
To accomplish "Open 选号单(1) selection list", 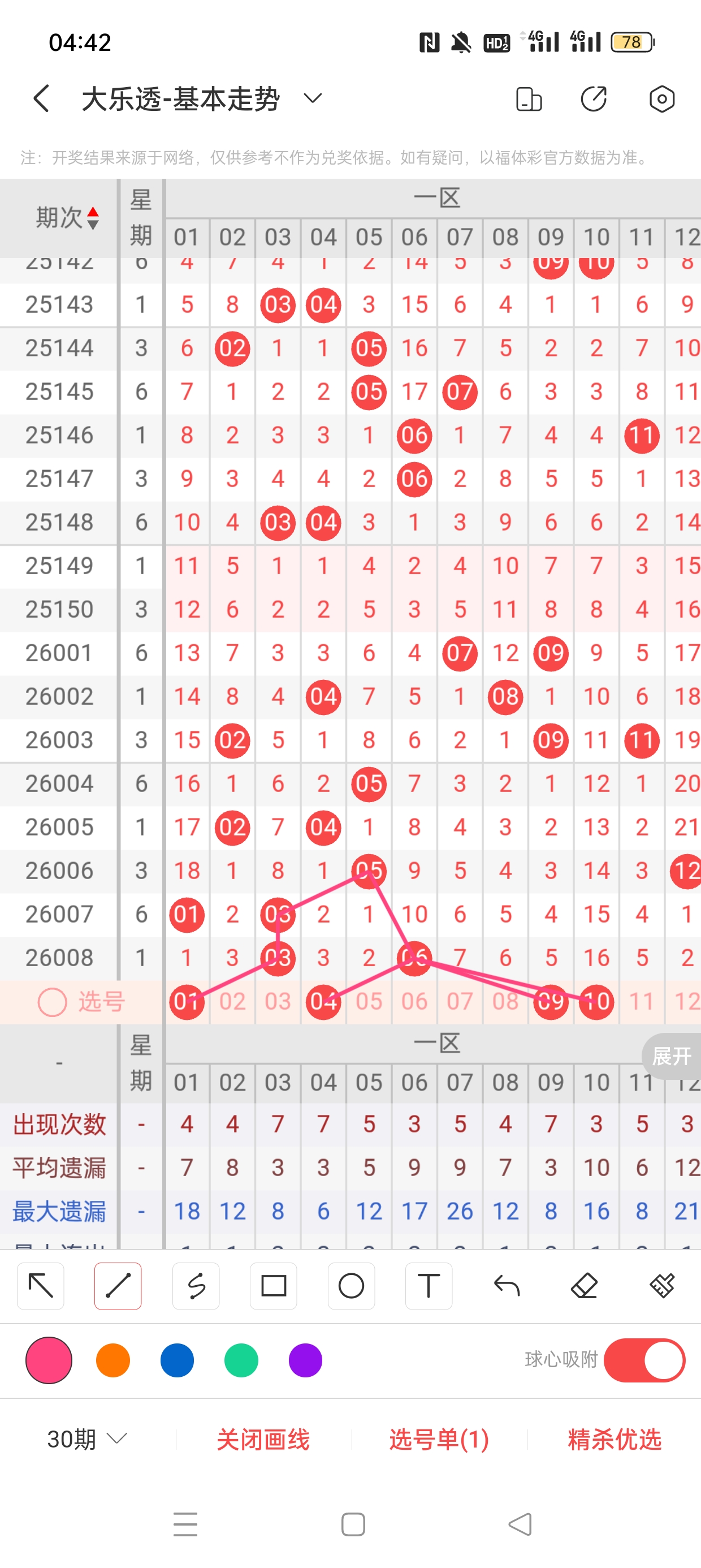I will point(439,1440).
